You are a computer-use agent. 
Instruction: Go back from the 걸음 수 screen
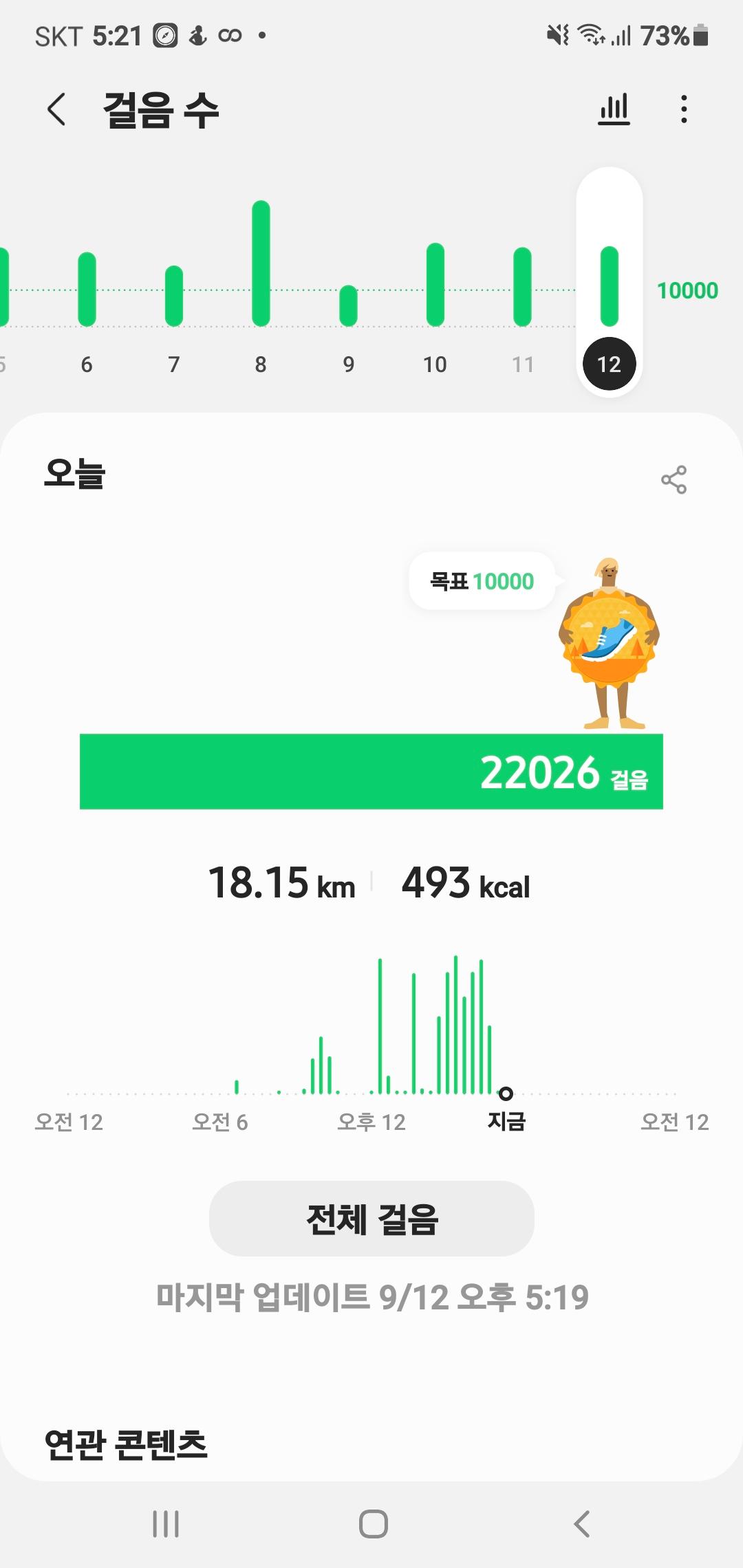(56, 109)
